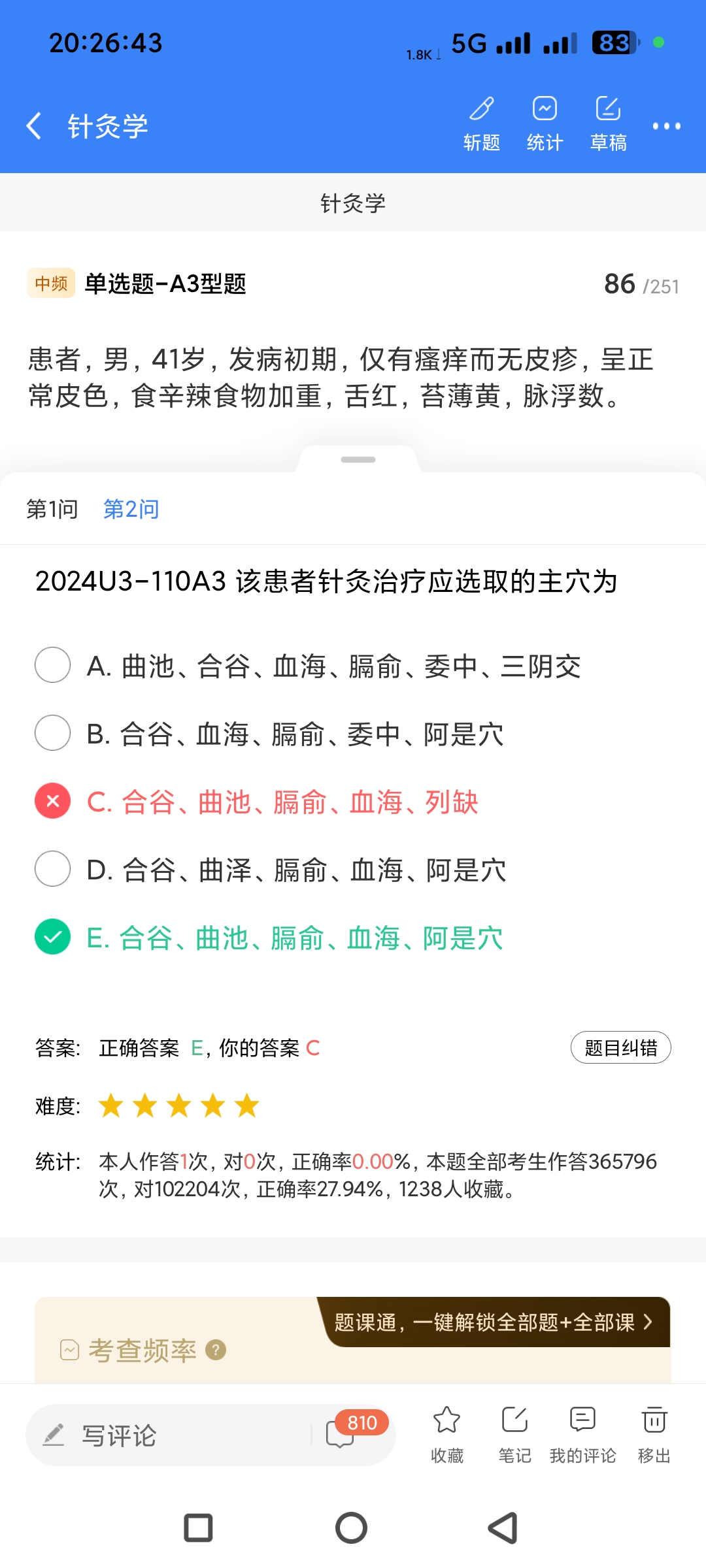706x1568 pixels.
Task: Open the three-dot overflow menu
Action: pyautogui.click(x=666, y=126)
